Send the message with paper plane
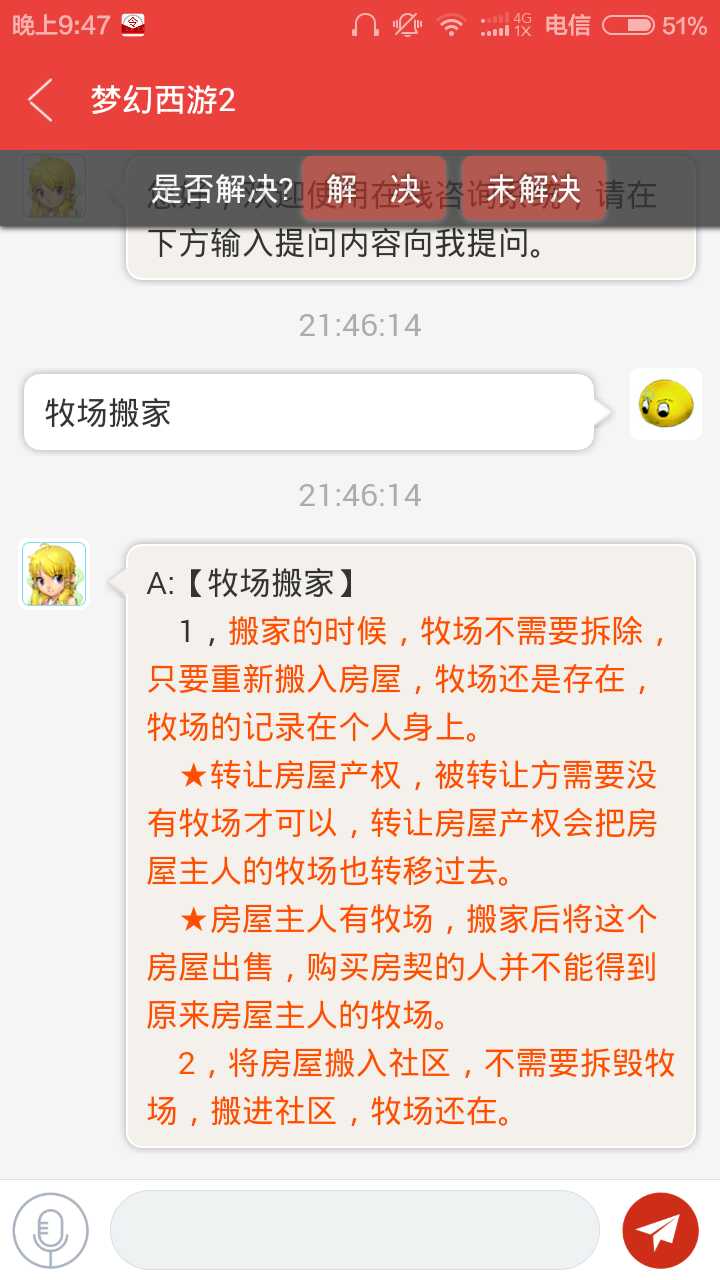The width and height of the screenshot is (720, 1280). [x=660, y=1230]
